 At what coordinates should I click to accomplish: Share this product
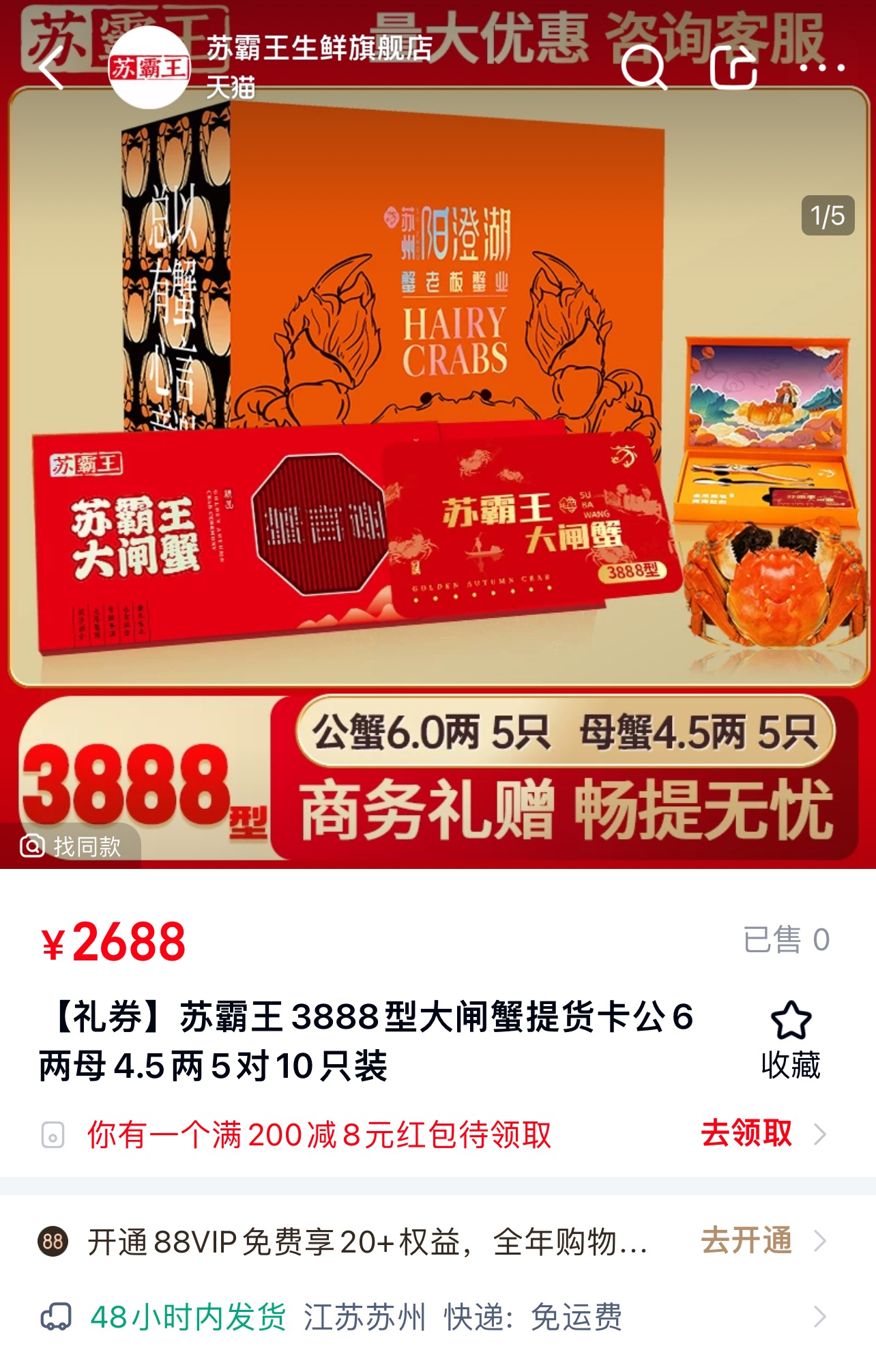pyautogui.click(x=733, y=67)
